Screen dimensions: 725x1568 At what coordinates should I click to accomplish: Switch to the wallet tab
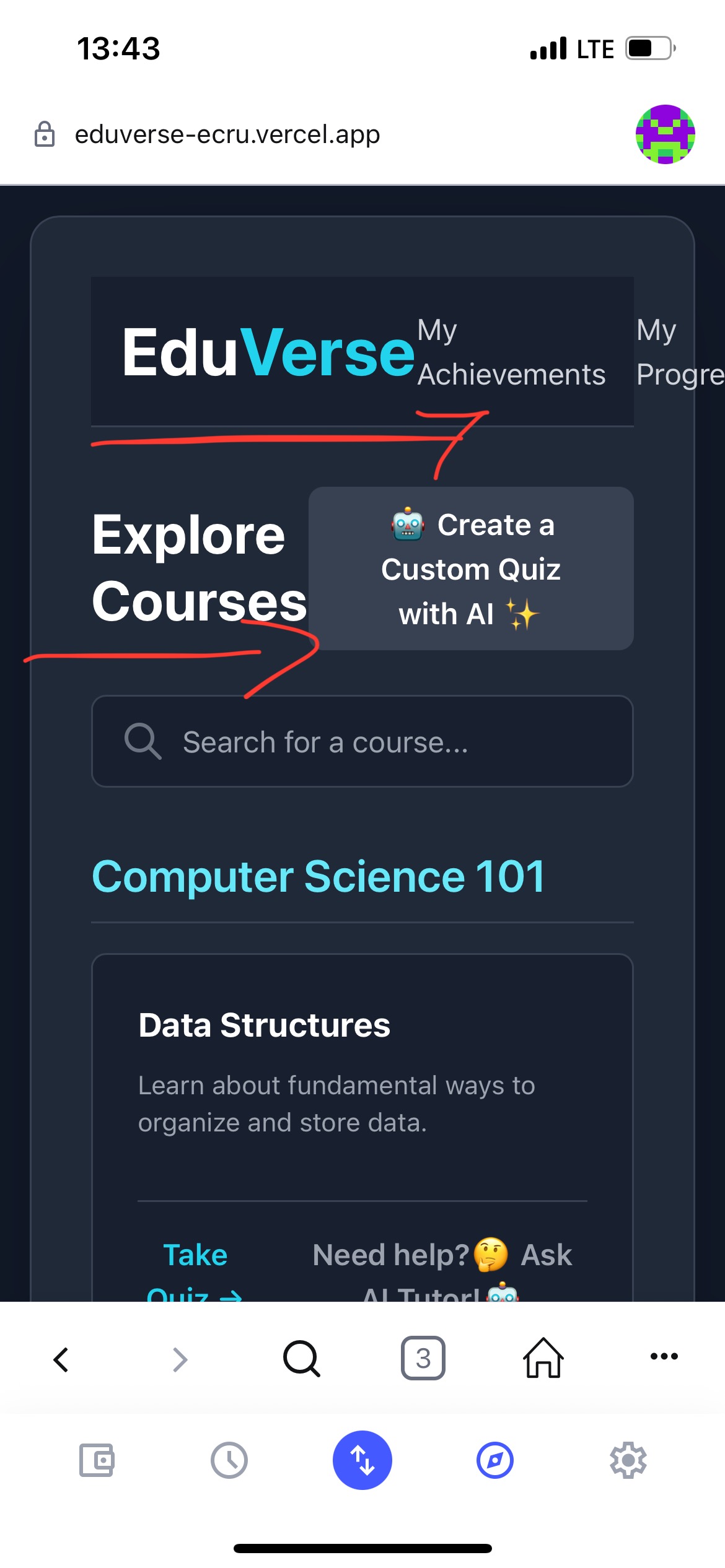click(x=97, y=1460)
